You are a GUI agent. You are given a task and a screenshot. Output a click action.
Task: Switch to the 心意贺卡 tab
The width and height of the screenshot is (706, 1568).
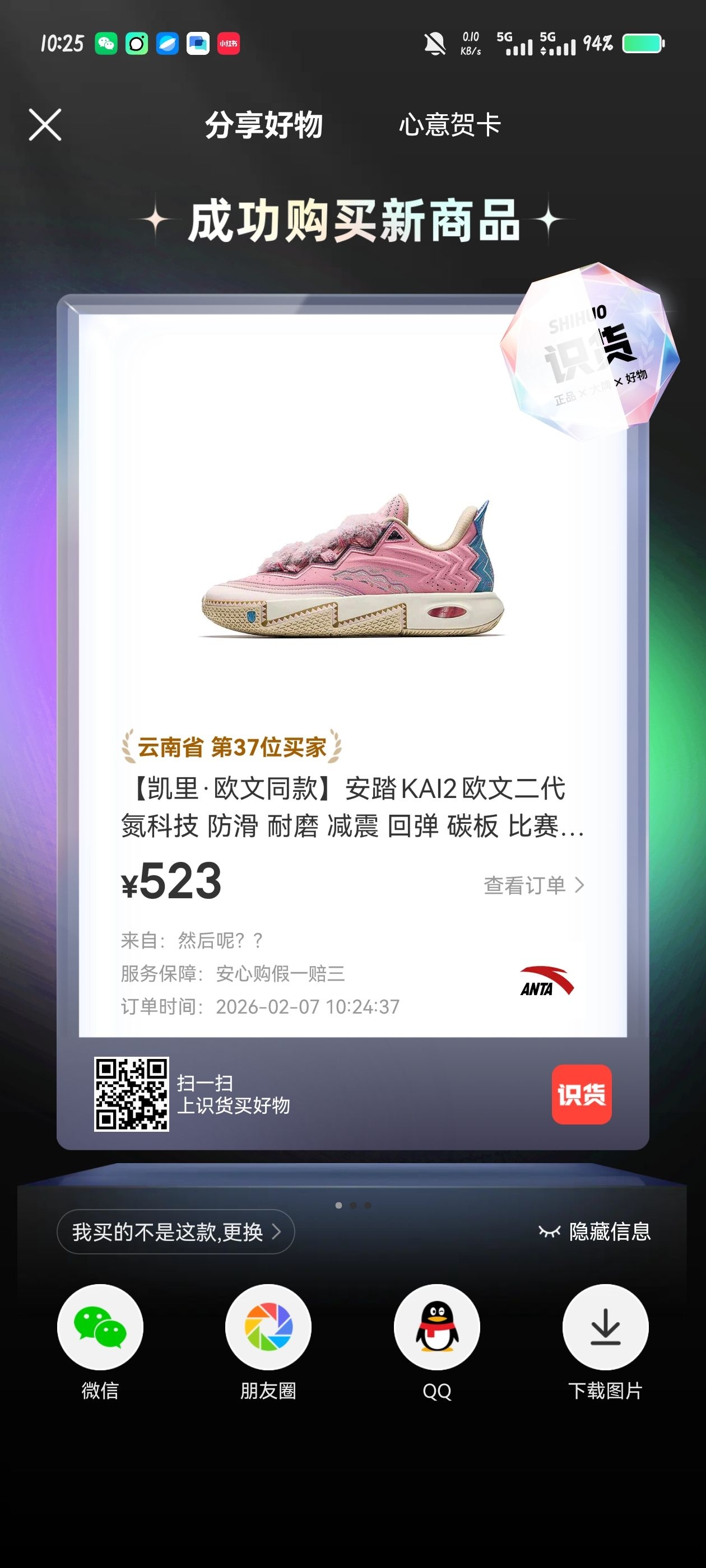coord(449,125)
